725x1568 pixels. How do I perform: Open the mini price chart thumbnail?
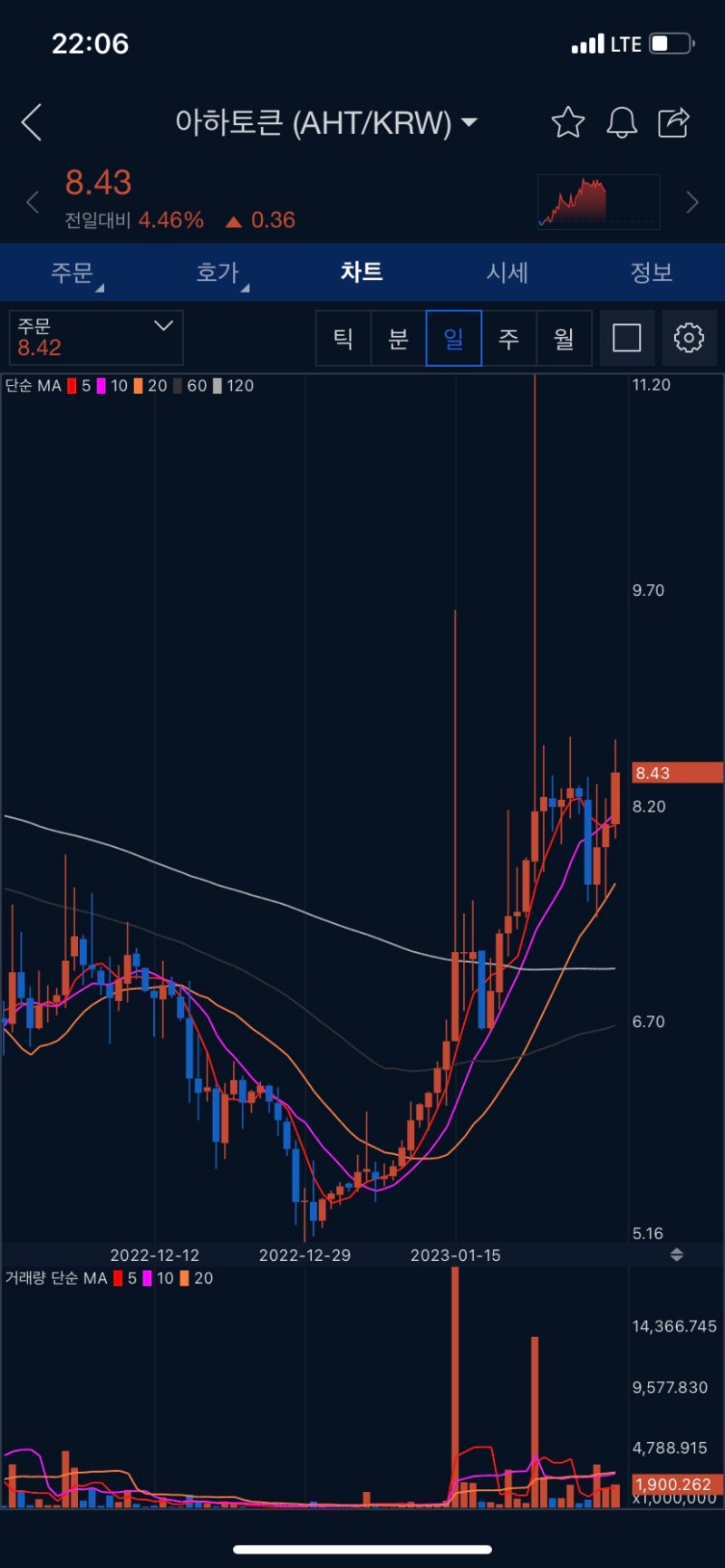[x=598, y=201]
